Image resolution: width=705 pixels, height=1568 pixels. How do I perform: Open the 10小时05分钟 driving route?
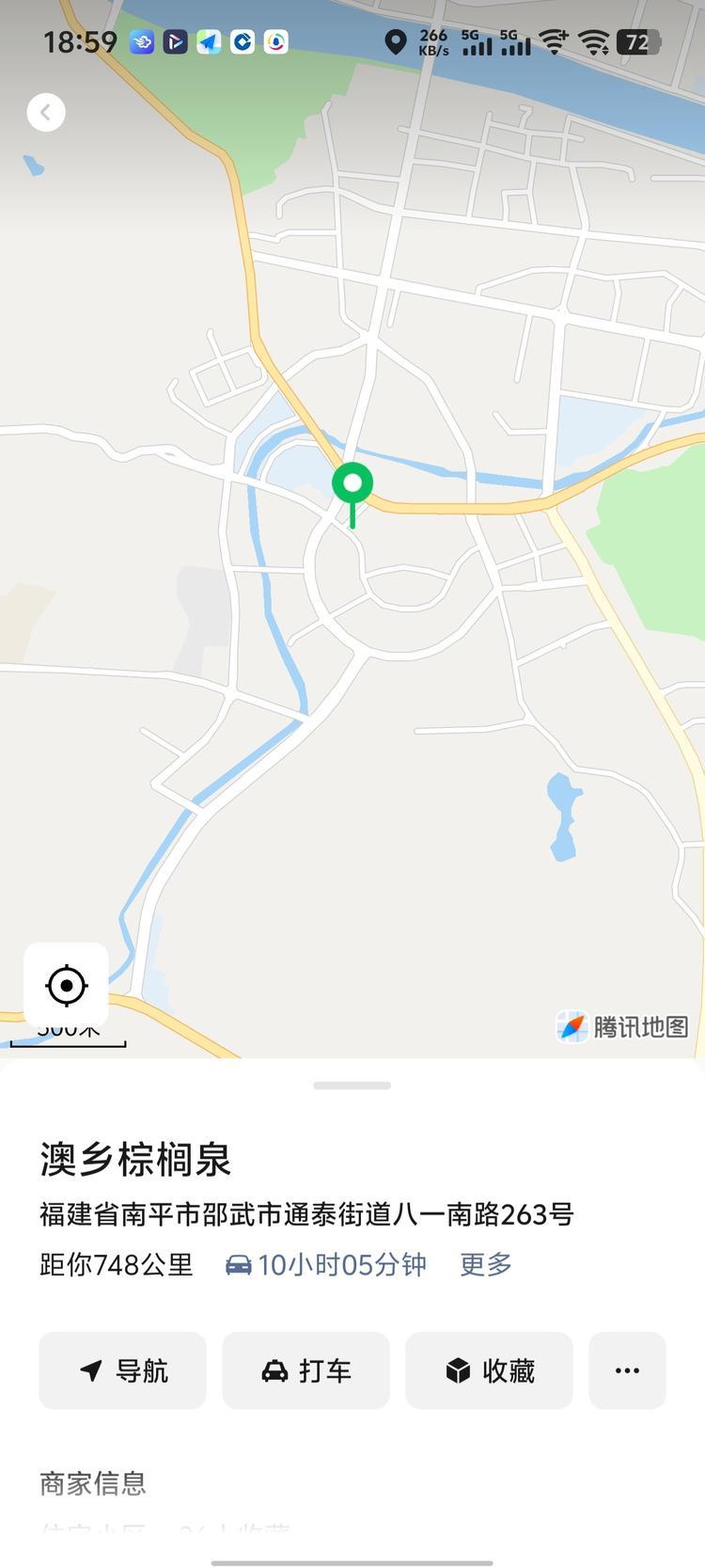point(326,1264)
